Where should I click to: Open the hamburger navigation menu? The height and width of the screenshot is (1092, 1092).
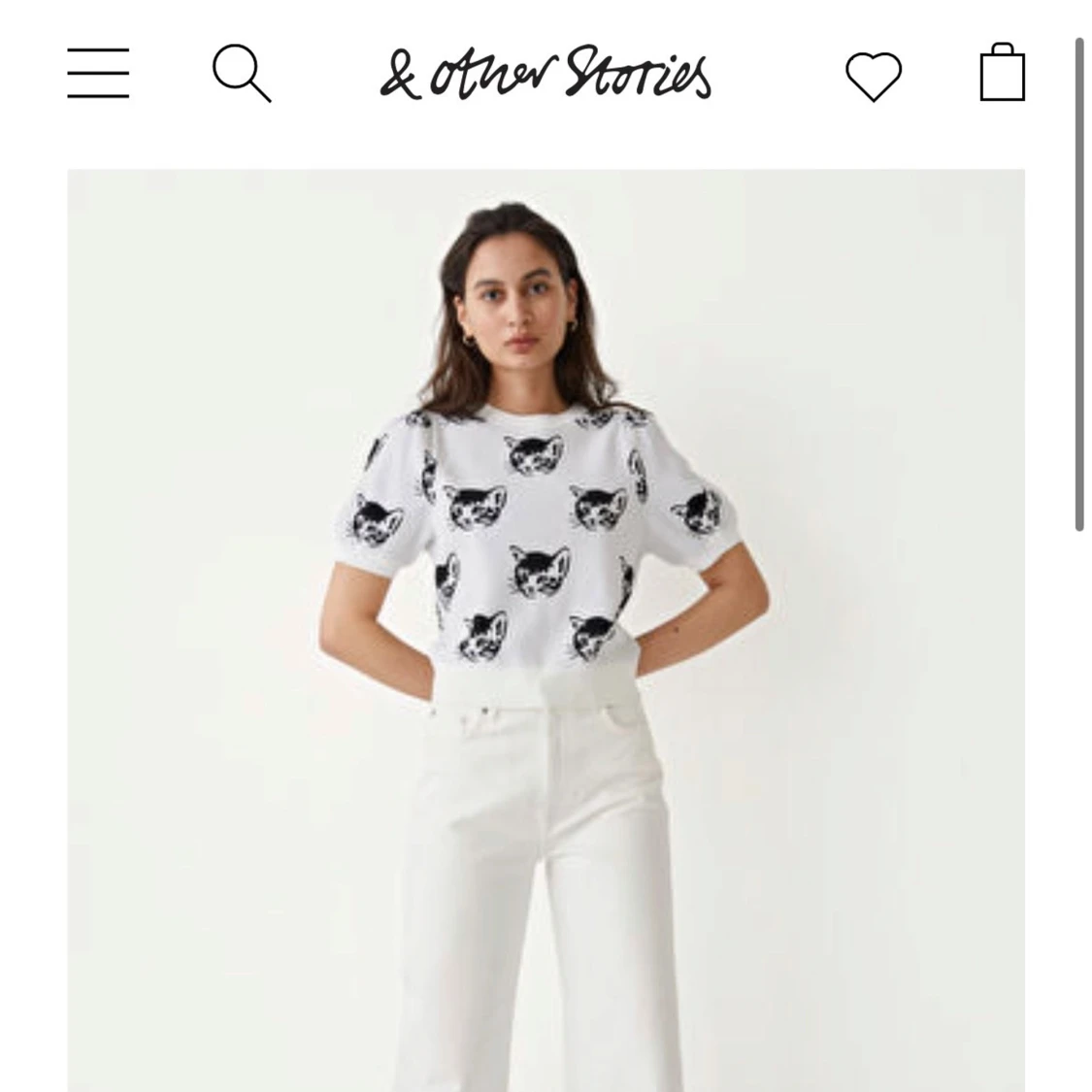[98, 74]
